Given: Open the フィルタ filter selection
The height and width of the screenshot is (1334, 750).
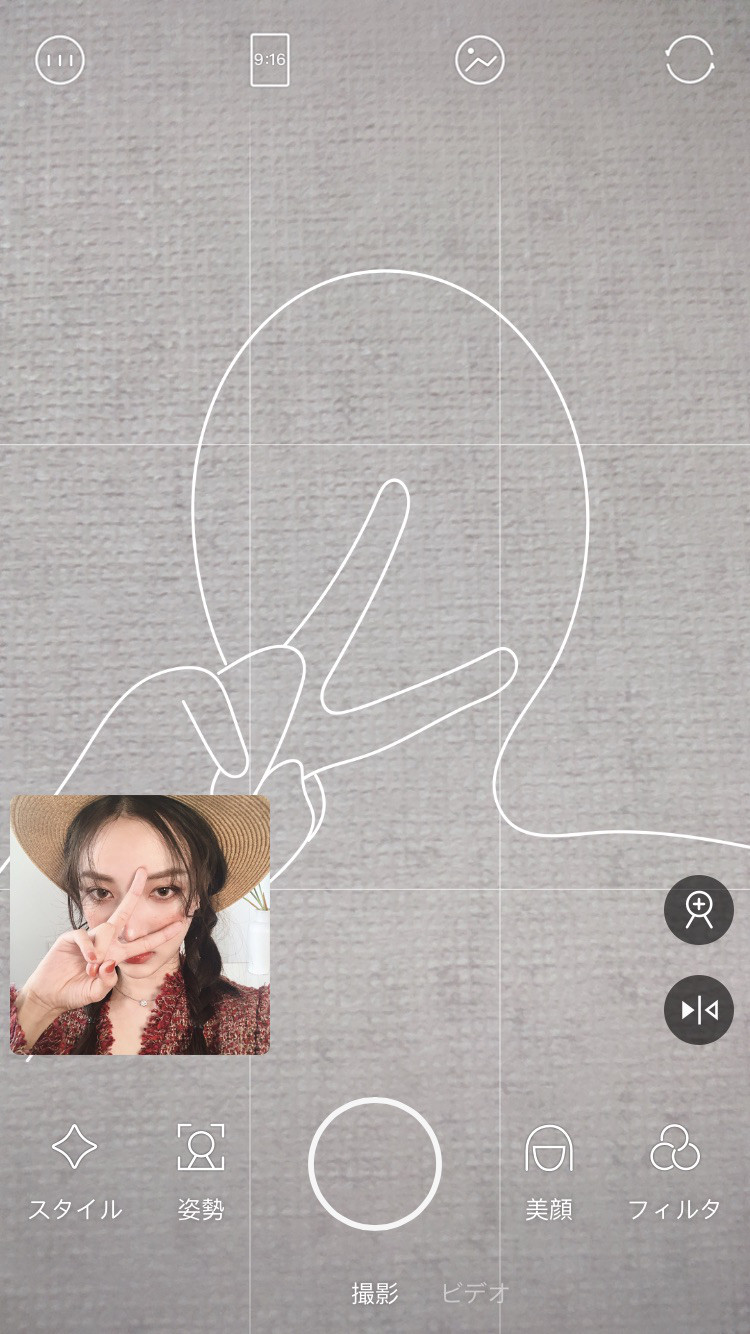Looking at the screenshot, I should (x=675, y=1170).
